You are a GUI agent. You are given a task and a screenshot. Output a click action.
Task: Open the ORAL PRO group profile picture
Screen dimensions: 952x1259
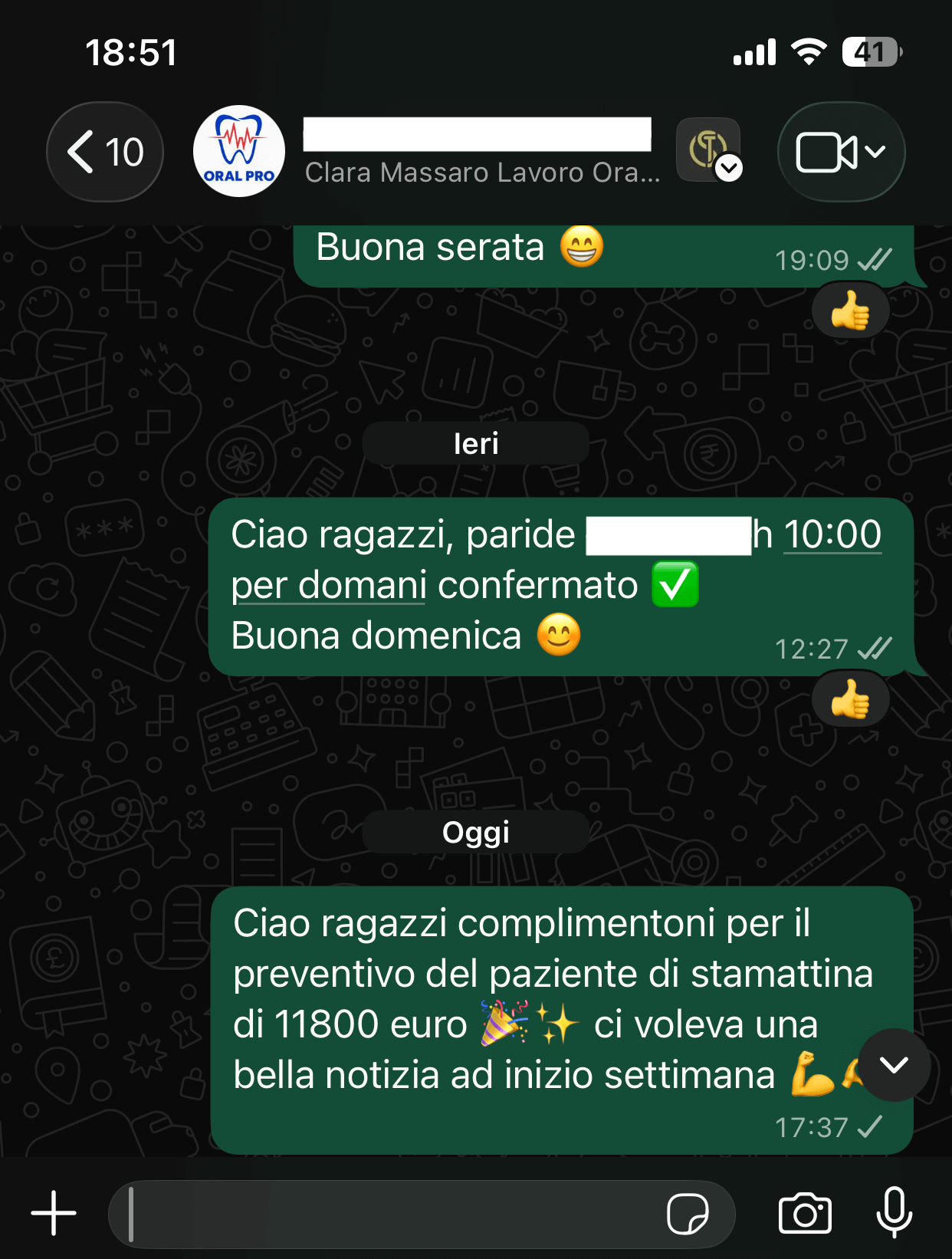(239, 152)
